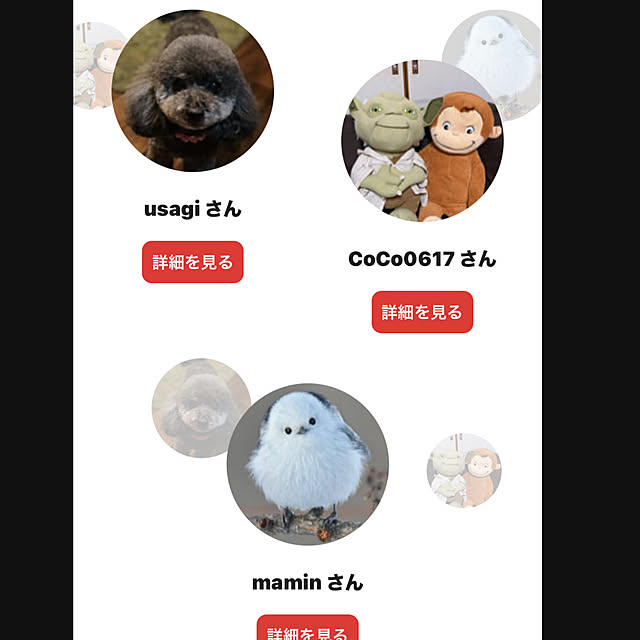Open details button for CoCo0617 さん

pos(422,312)
